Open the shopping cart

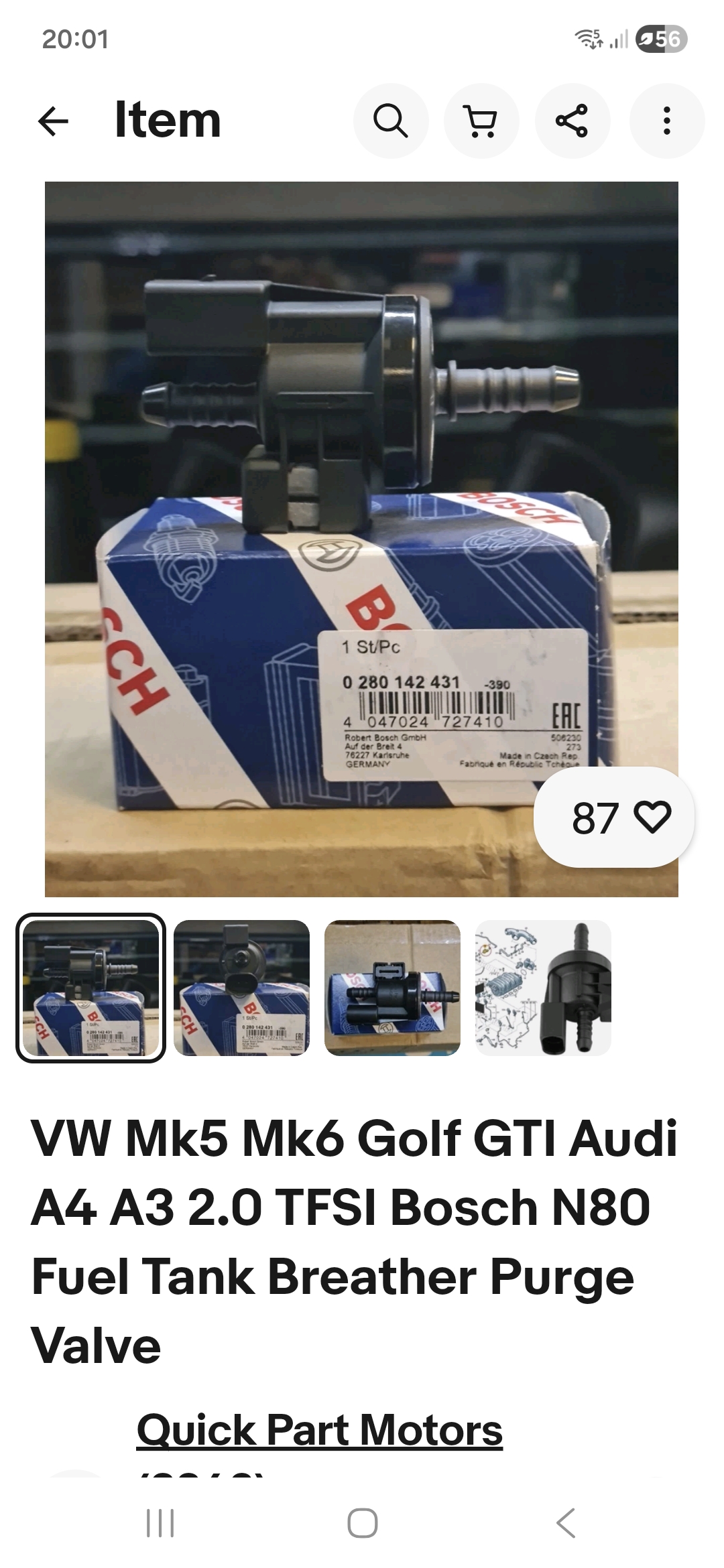coord(481,121)
